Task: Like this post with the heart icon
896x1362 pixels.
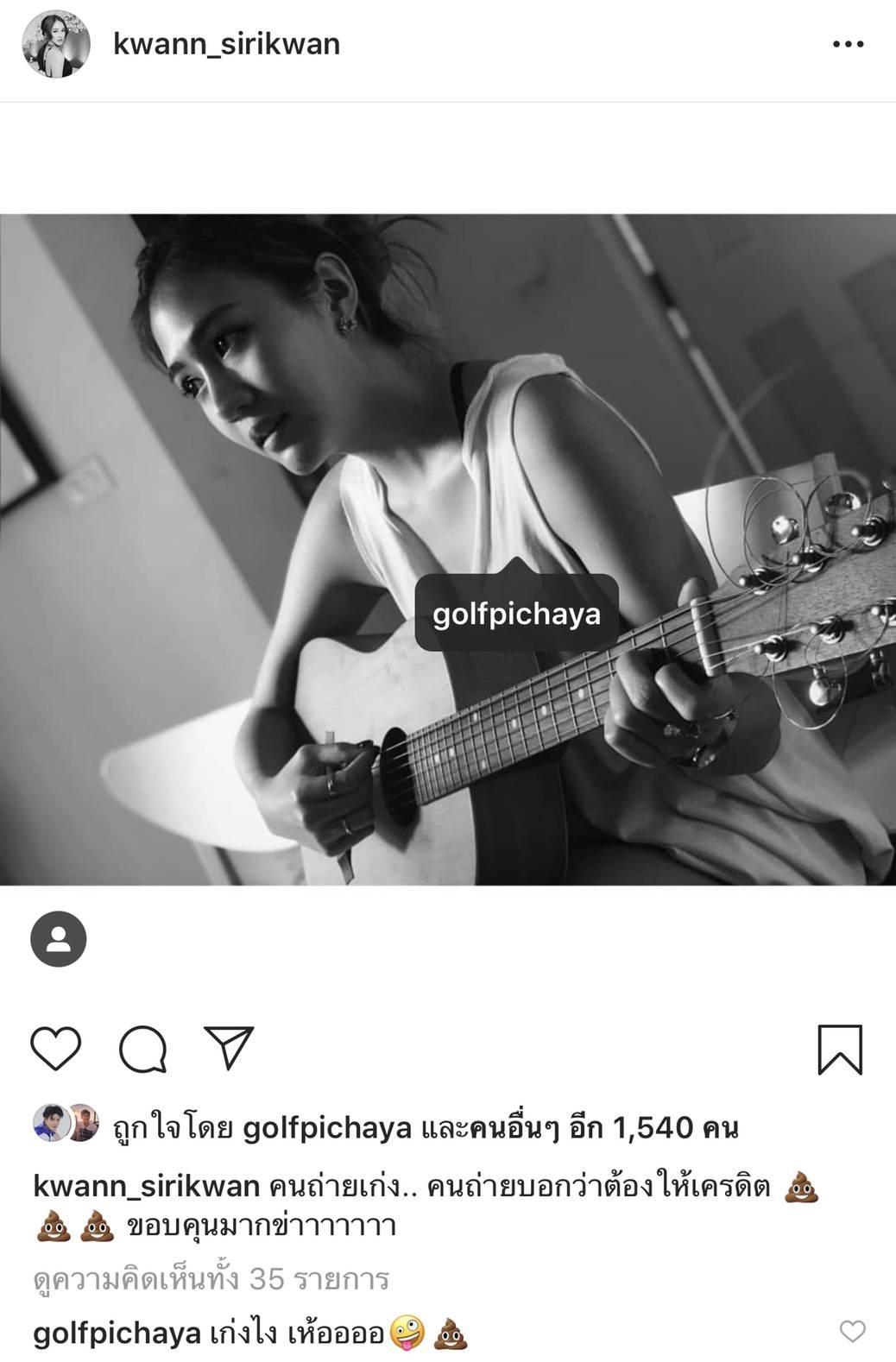Action: coord(56,1049)
